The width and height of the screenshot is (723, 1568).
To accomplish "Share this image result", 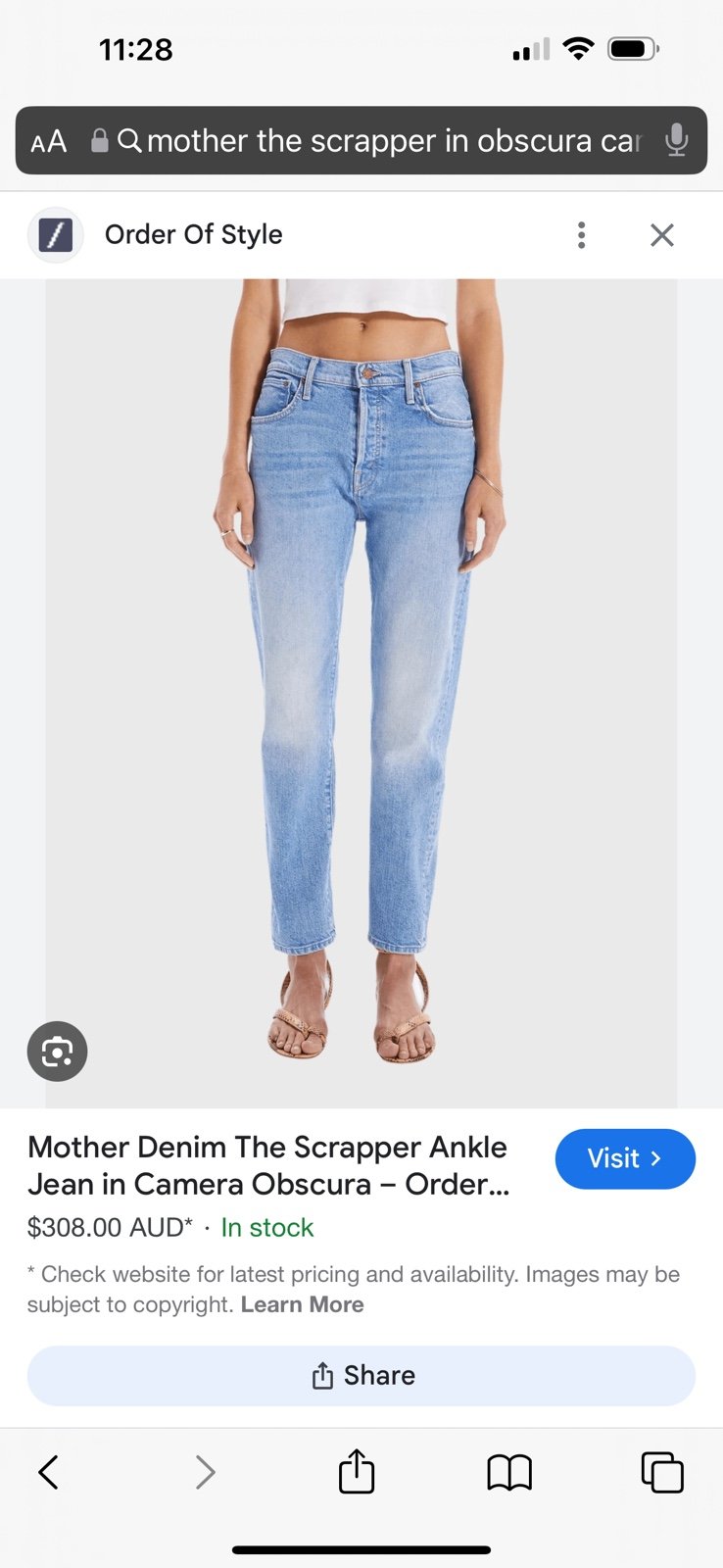I will (361, 1376).
